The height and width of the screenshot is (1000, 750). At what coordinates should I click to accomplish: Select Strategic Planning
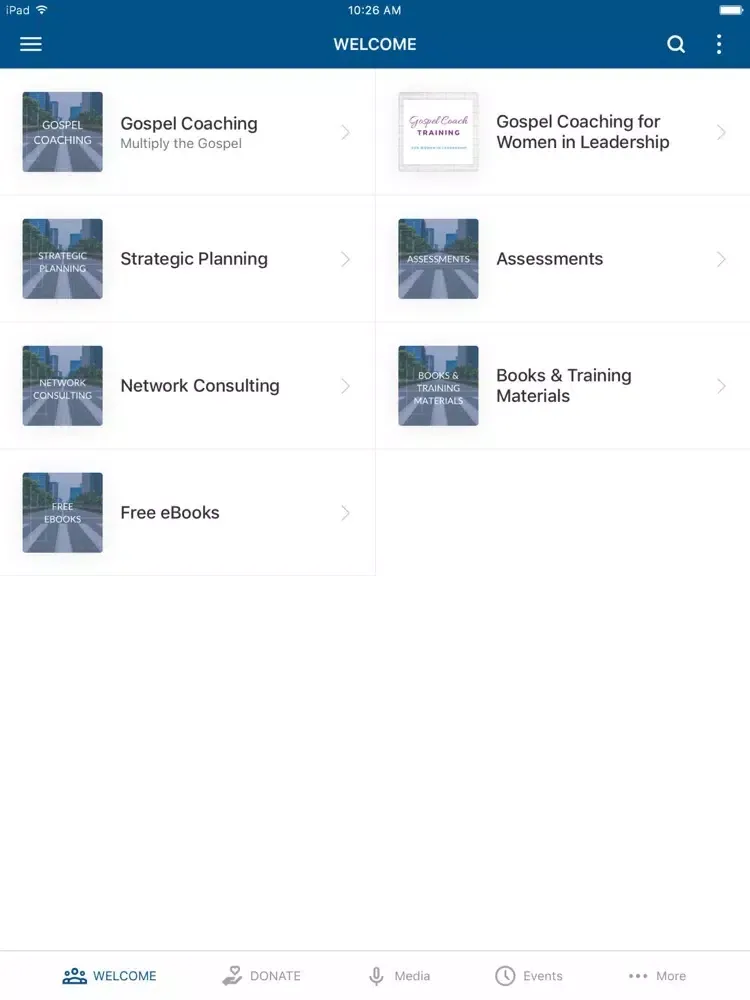click(x=187, y=259)
